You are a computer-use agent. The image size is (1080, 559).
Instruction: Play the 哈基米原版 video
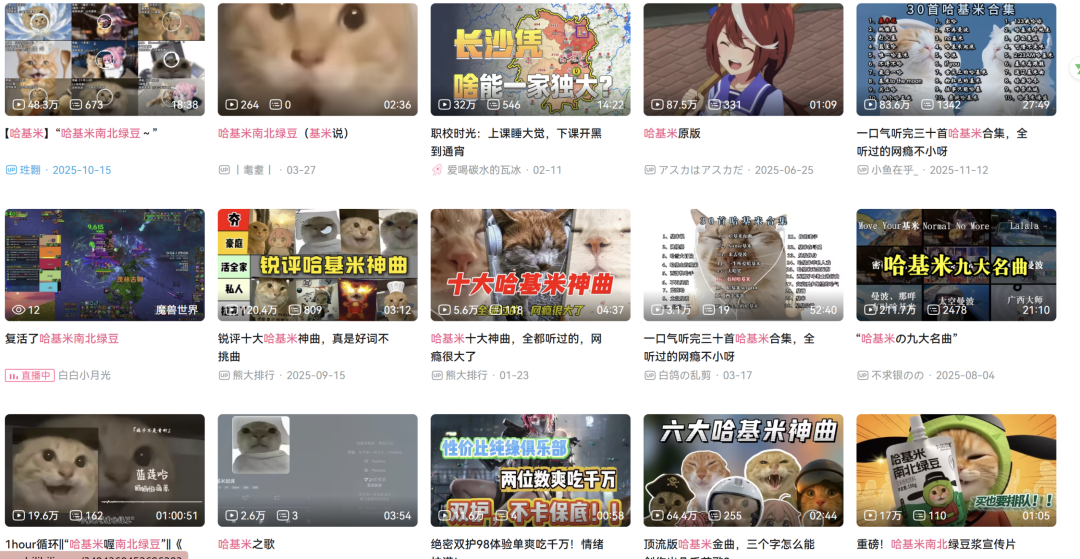[743, 59]
